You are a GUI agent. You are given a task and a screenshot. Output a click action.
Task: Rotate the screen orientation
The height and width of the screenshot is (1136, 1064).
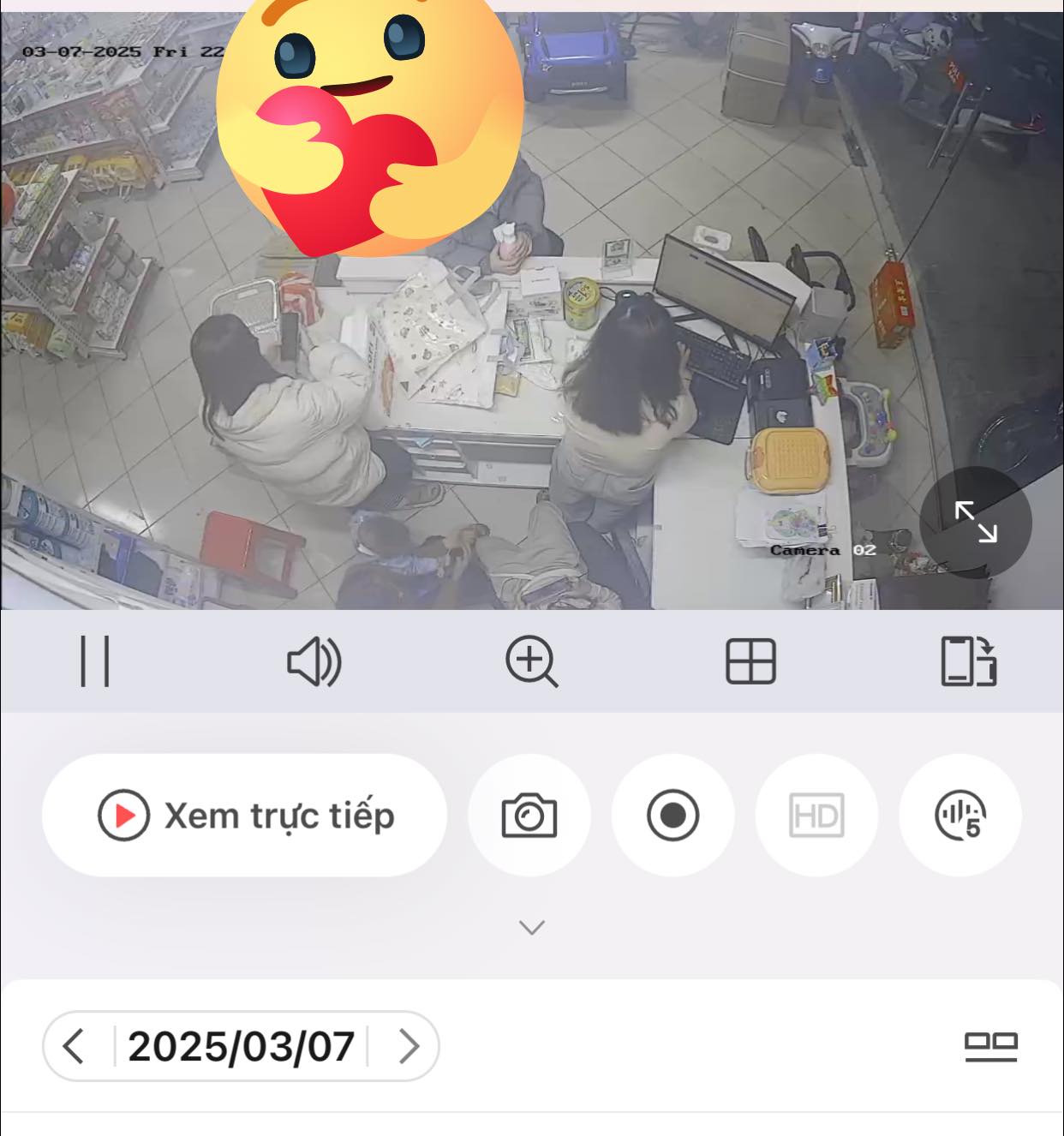pos(969,661)
